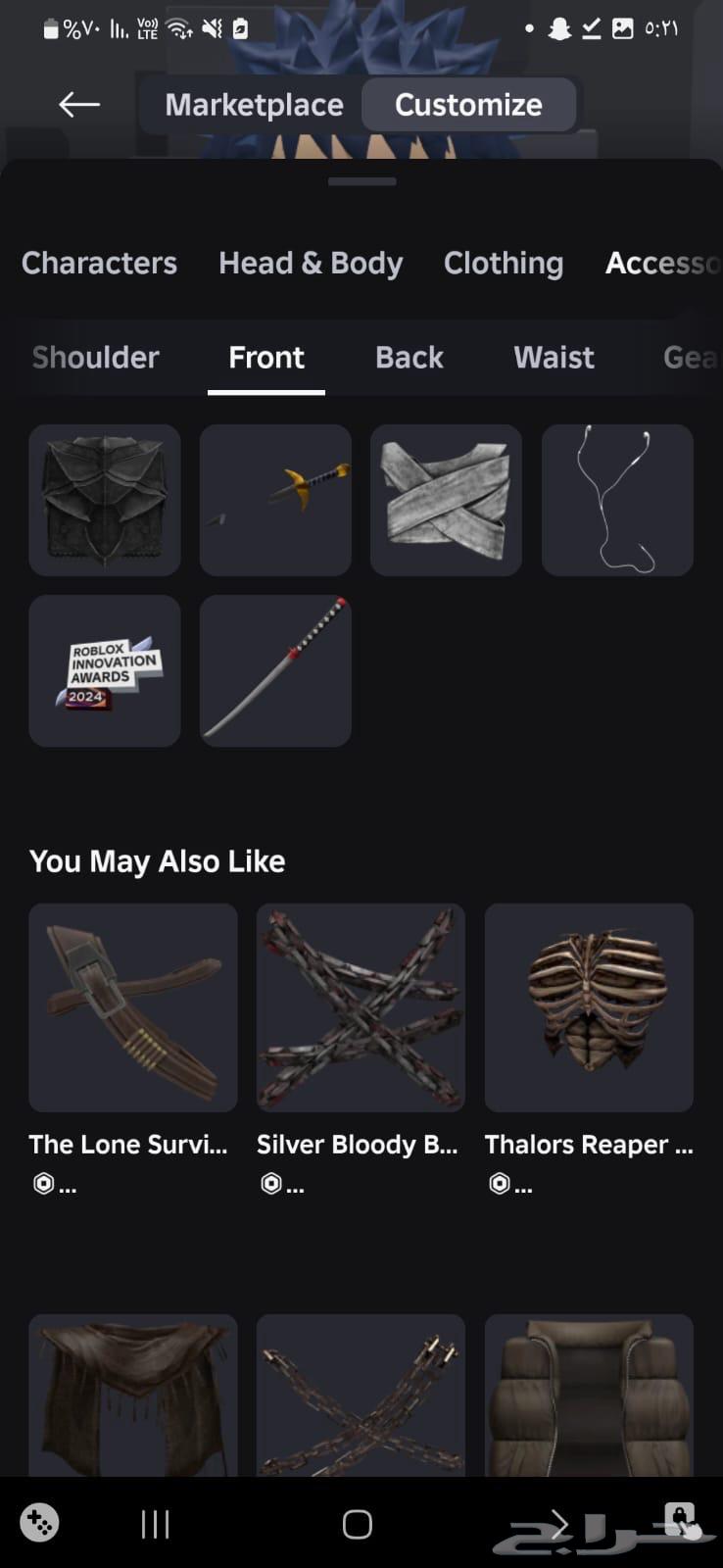Equip the Roblox Innovation Awards 2024 item
The height and width of the screenshot is (1568, 723).
coord(105,671)
